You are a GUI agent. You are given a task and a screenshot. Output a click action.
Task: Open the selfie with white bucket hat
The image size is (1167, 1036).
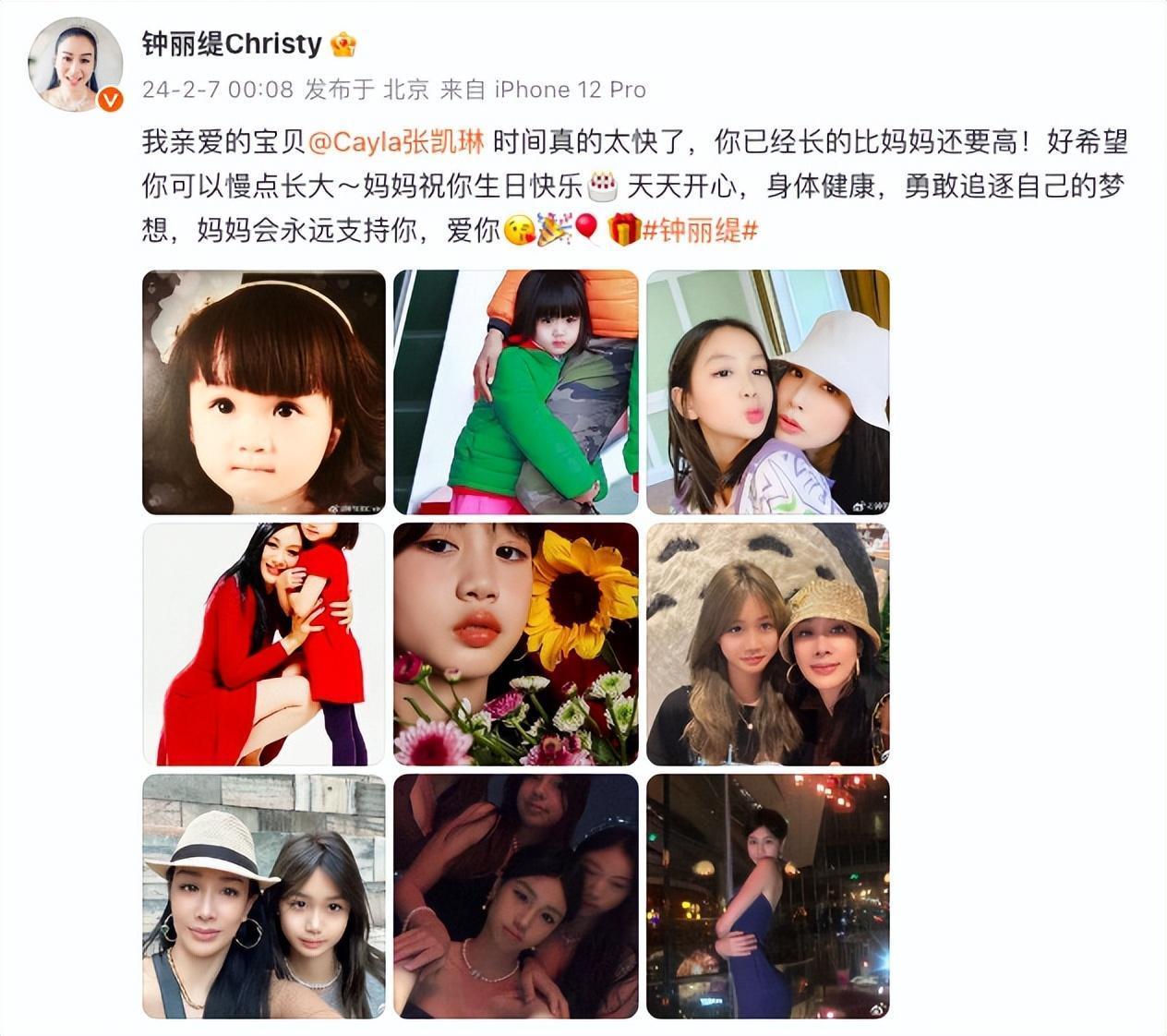pyautogui.click(x=767, y=392)
